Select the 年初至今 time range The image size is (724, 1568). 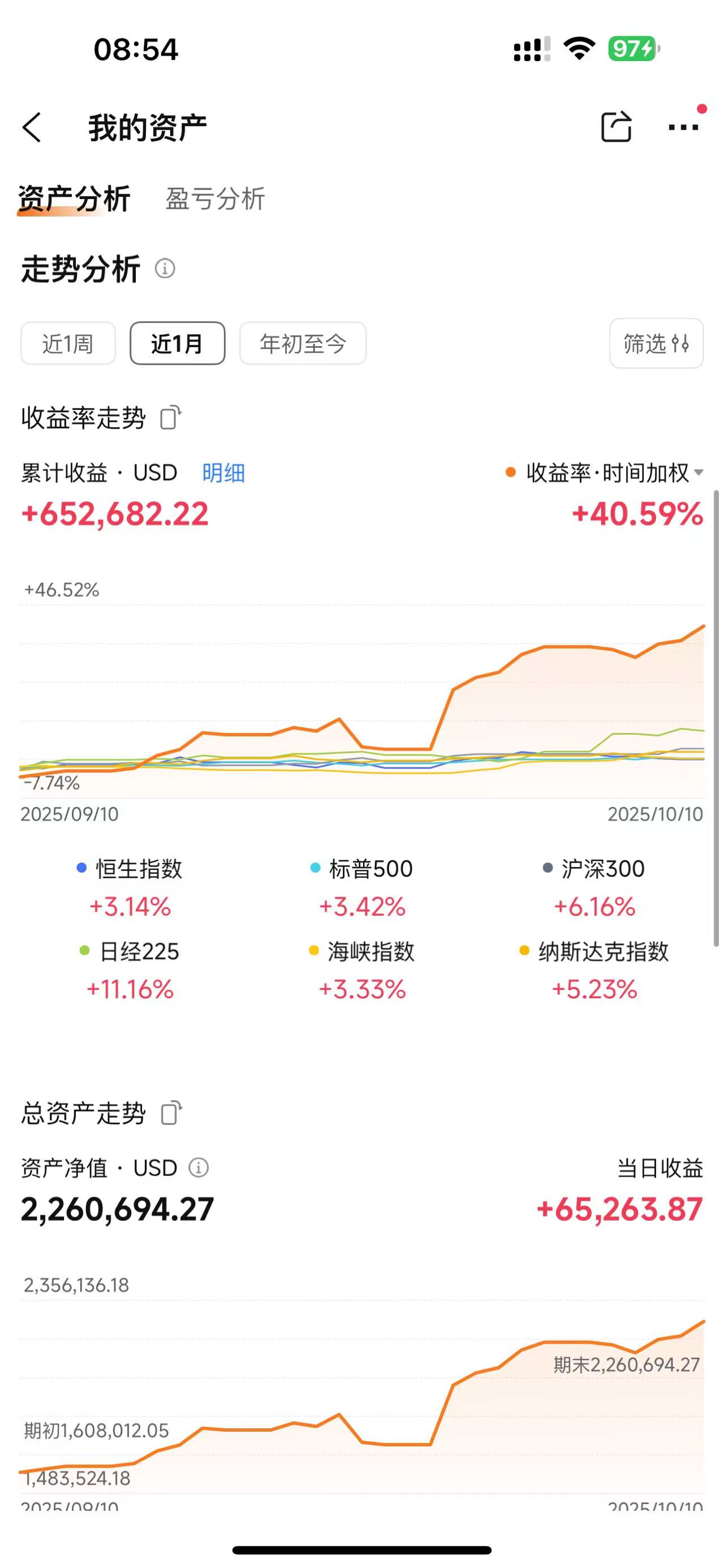click(x=303, y=343)
